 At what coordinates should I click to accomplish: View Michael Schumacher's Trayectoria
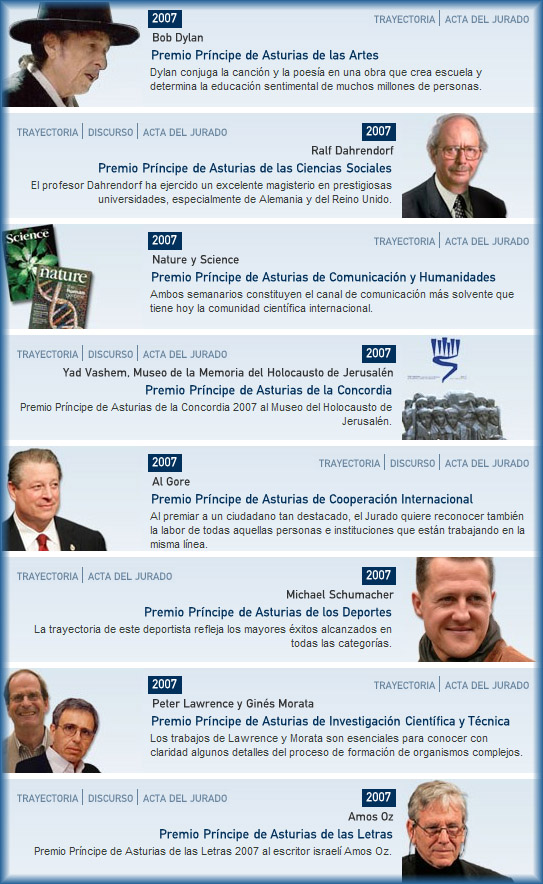coord(47,577)
